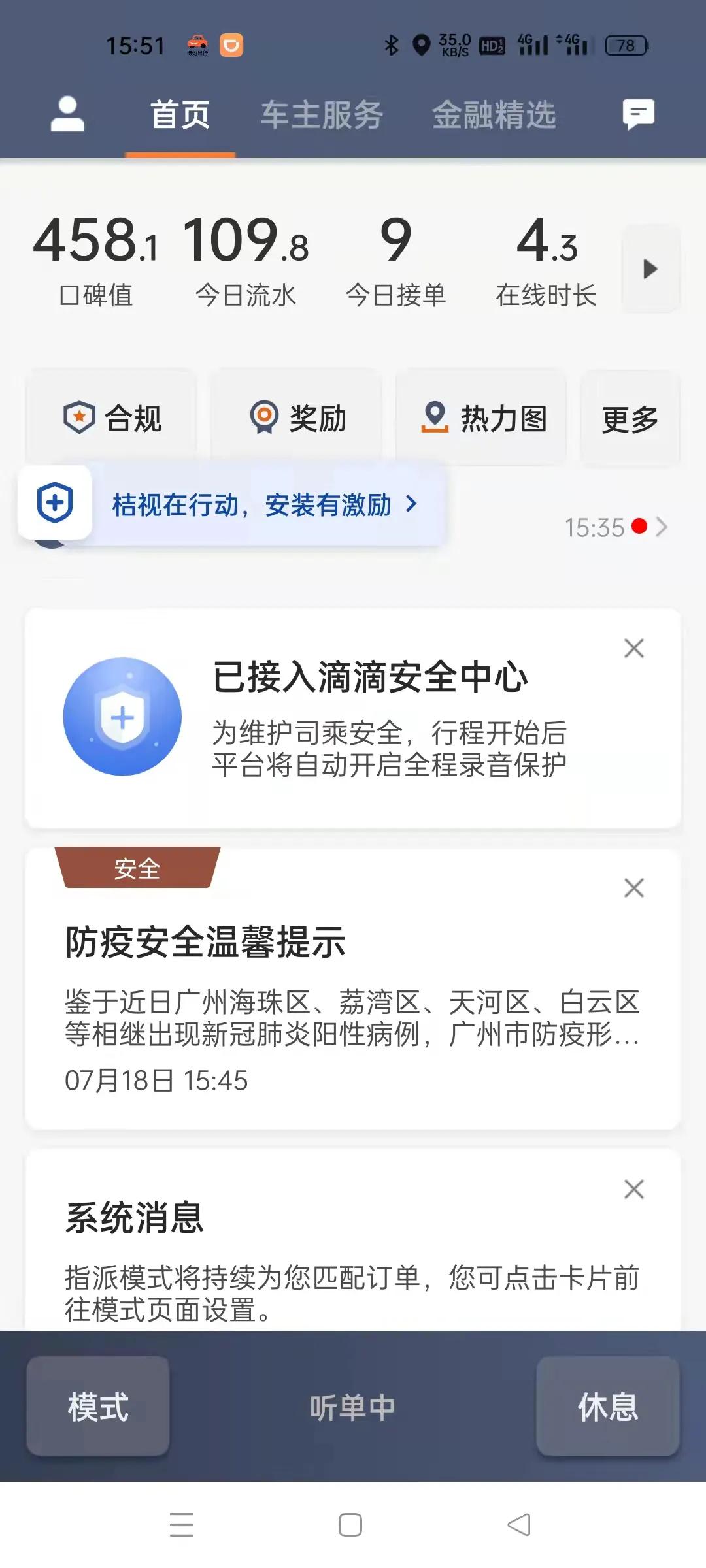Open the message chat icon top right
The image size is (706, 1568).
pyautogui.click(x=637, y=114)
